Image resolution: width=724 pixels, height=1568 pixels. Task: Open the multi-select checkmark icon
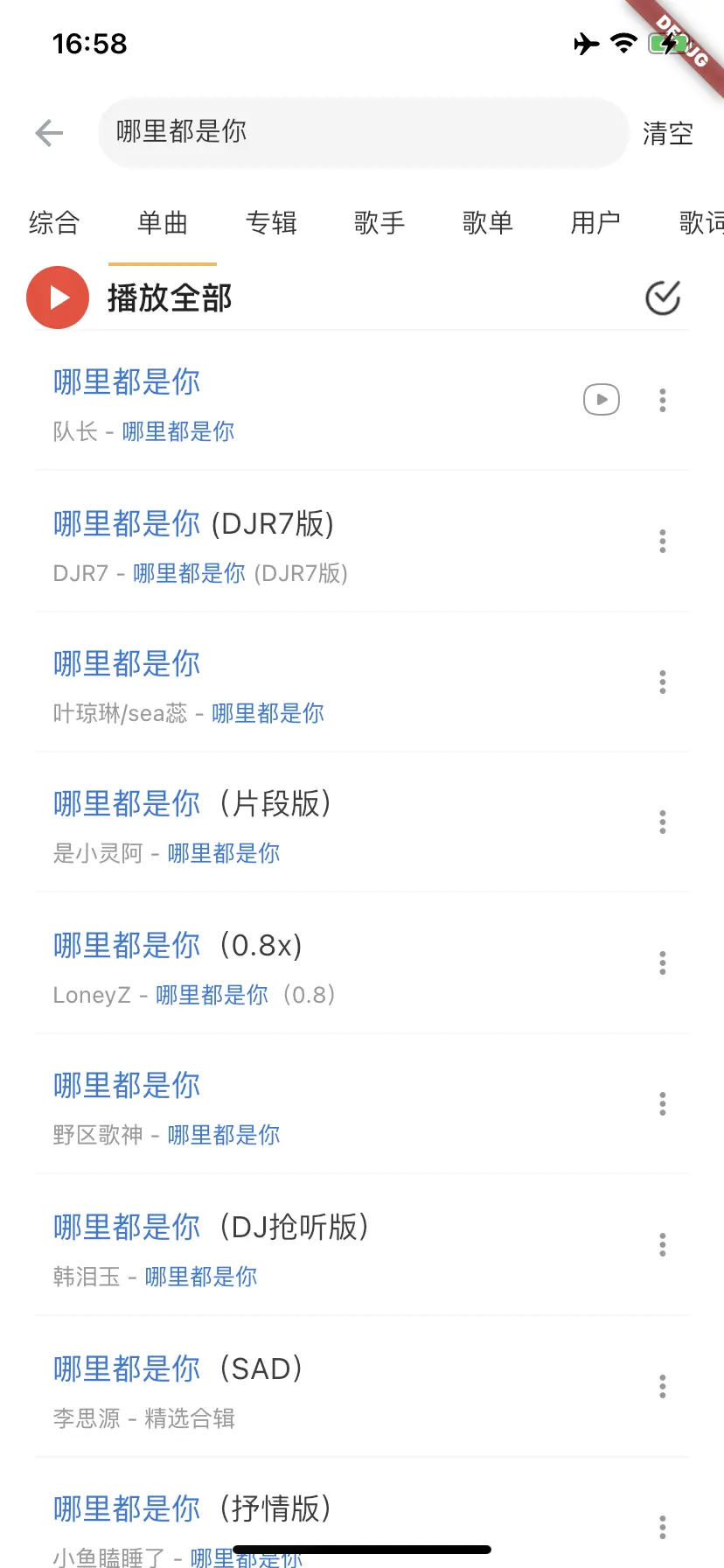663,297
